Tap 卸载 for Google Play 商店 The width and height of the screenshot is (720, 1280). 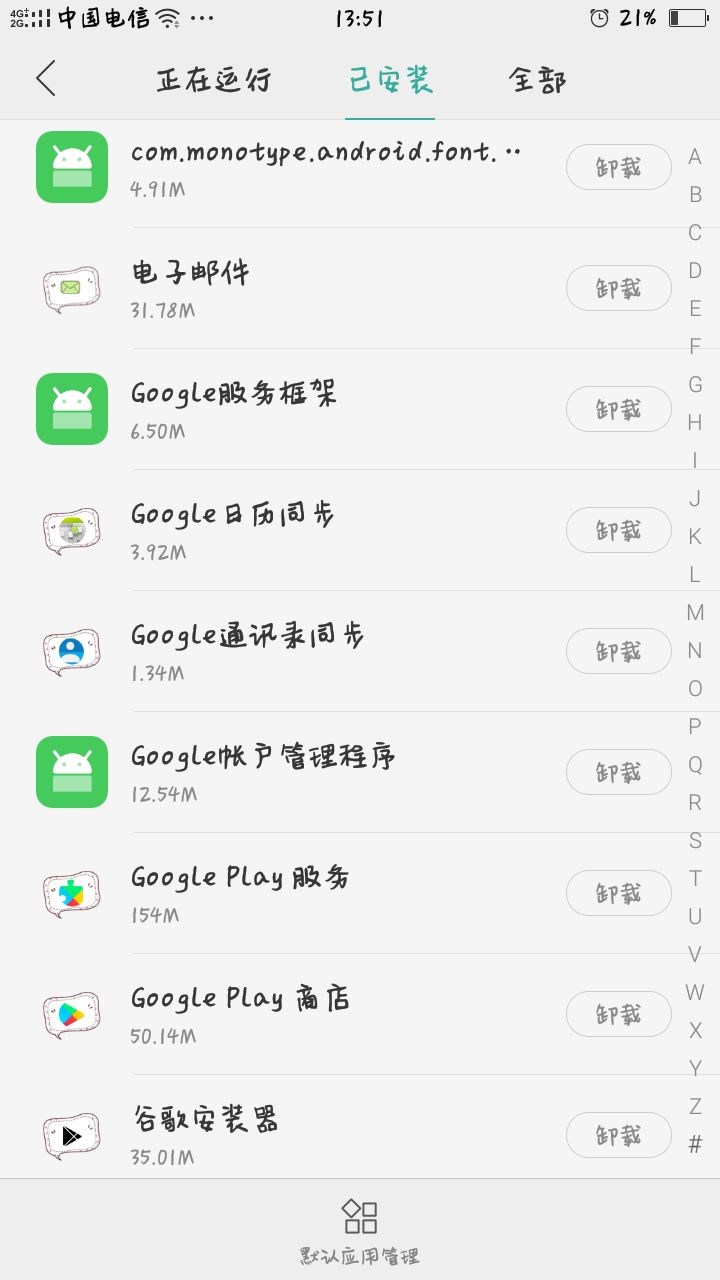tap(619, 1014)
